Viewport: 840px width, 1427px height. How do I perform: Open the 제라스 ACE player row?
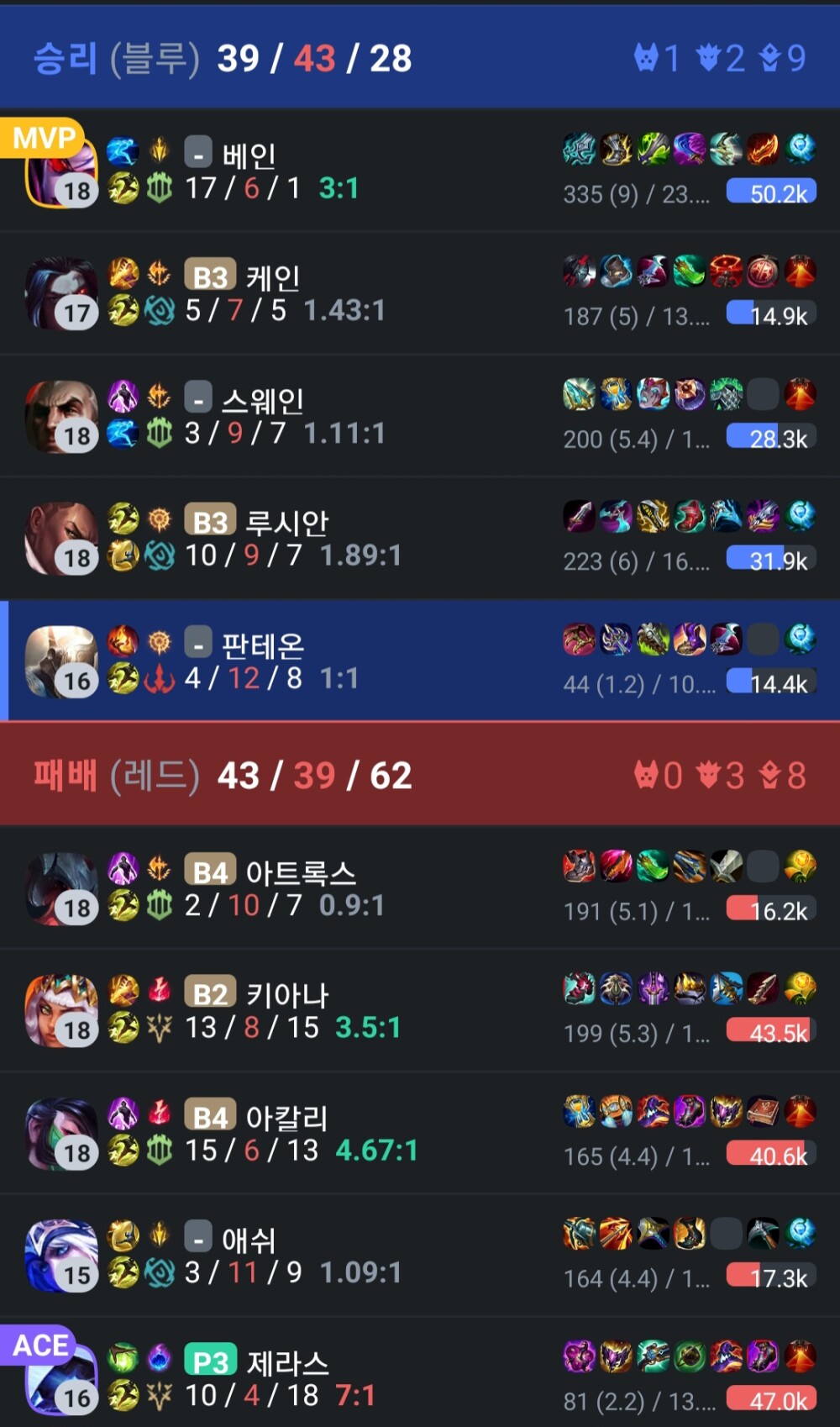(x=420, y=1378)
